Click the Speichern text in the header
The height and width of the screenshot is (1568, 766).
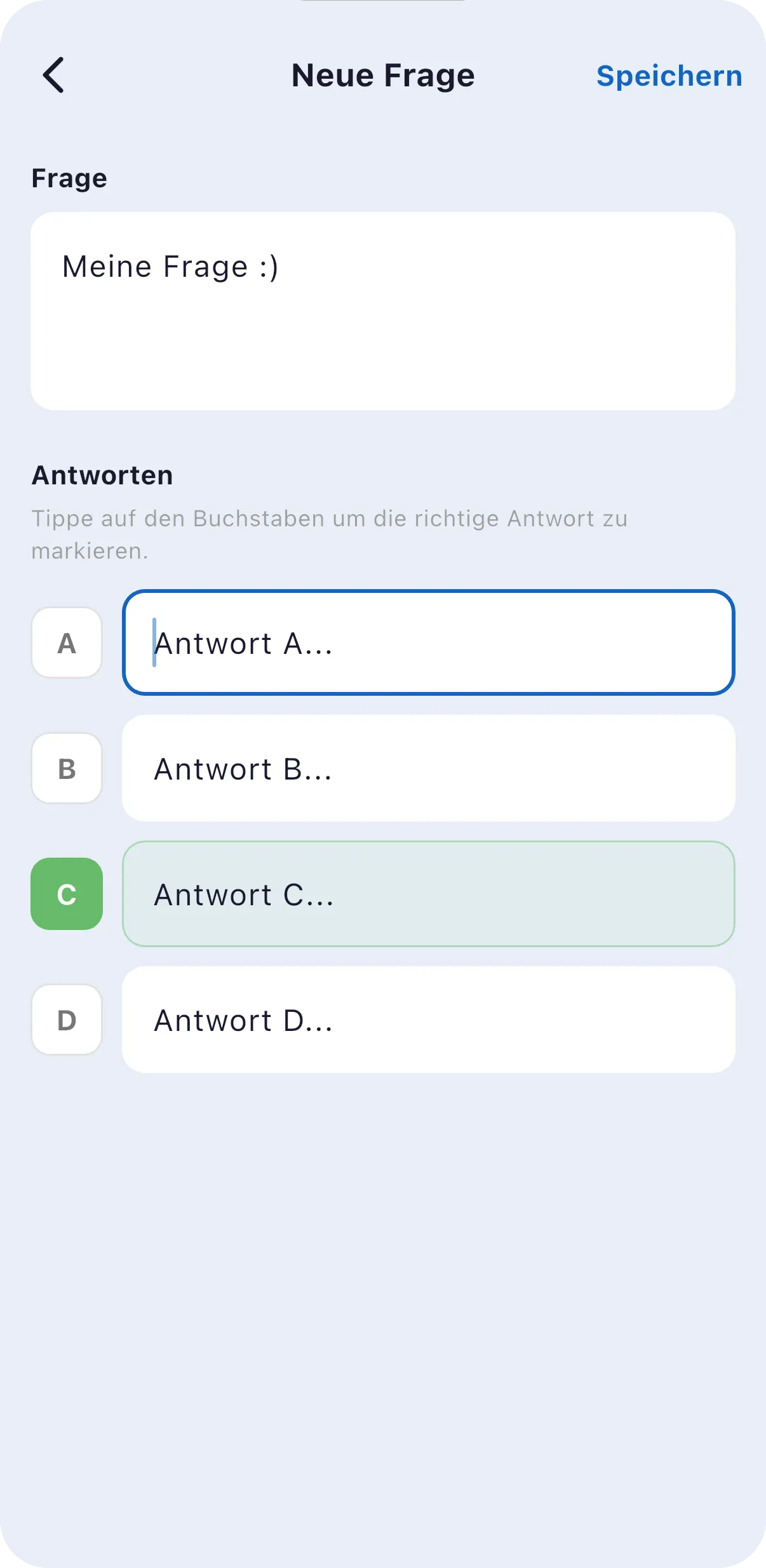coord(669,76)
